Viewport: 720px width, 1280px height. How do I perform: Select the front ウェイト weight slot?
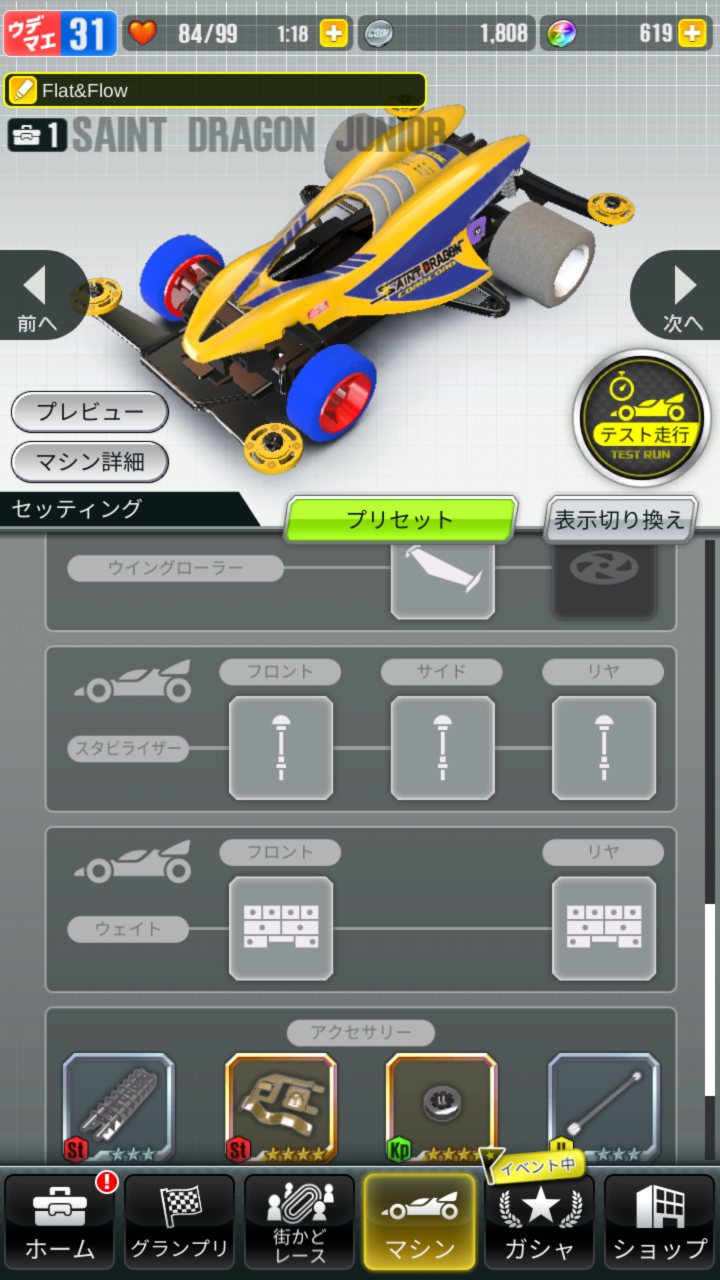pos(281,928)
